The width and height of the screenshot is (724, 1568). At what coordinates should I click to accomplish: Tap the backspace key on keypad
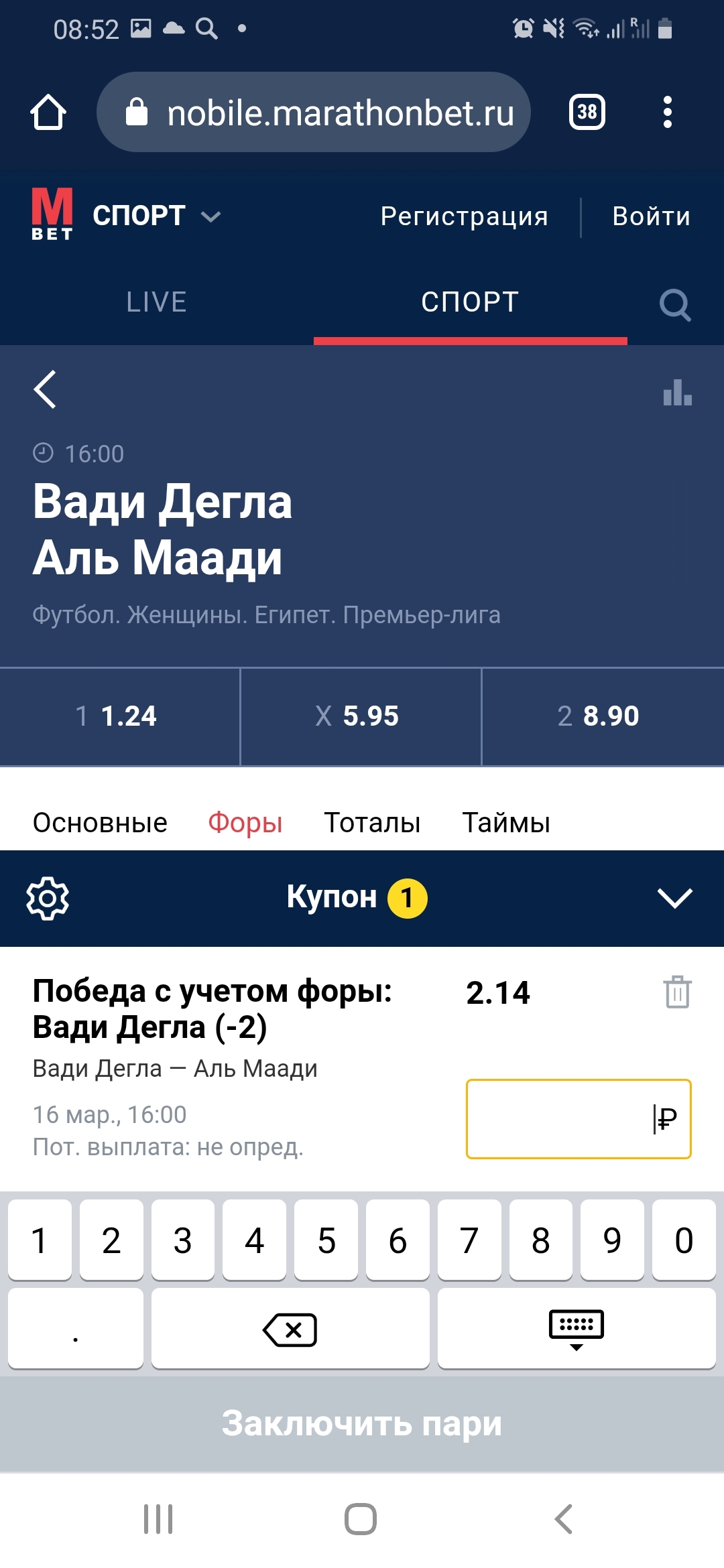coord(290,1329)
